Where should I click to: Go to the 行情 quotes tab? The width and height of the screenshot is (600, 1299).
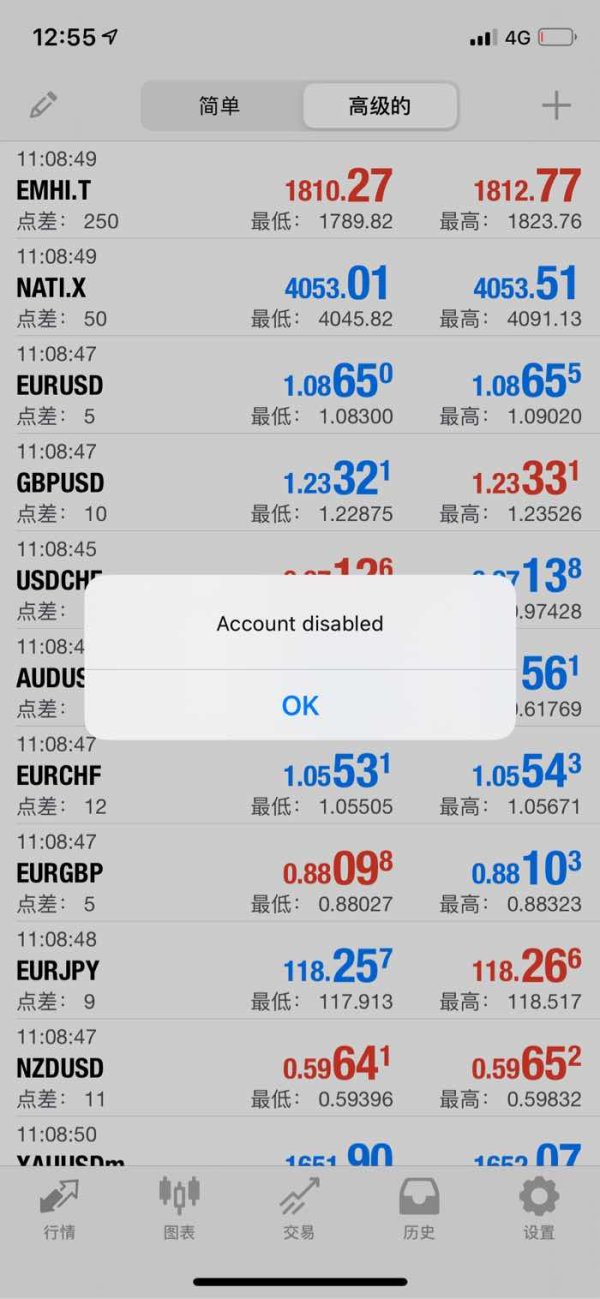tap(59, 1208)
